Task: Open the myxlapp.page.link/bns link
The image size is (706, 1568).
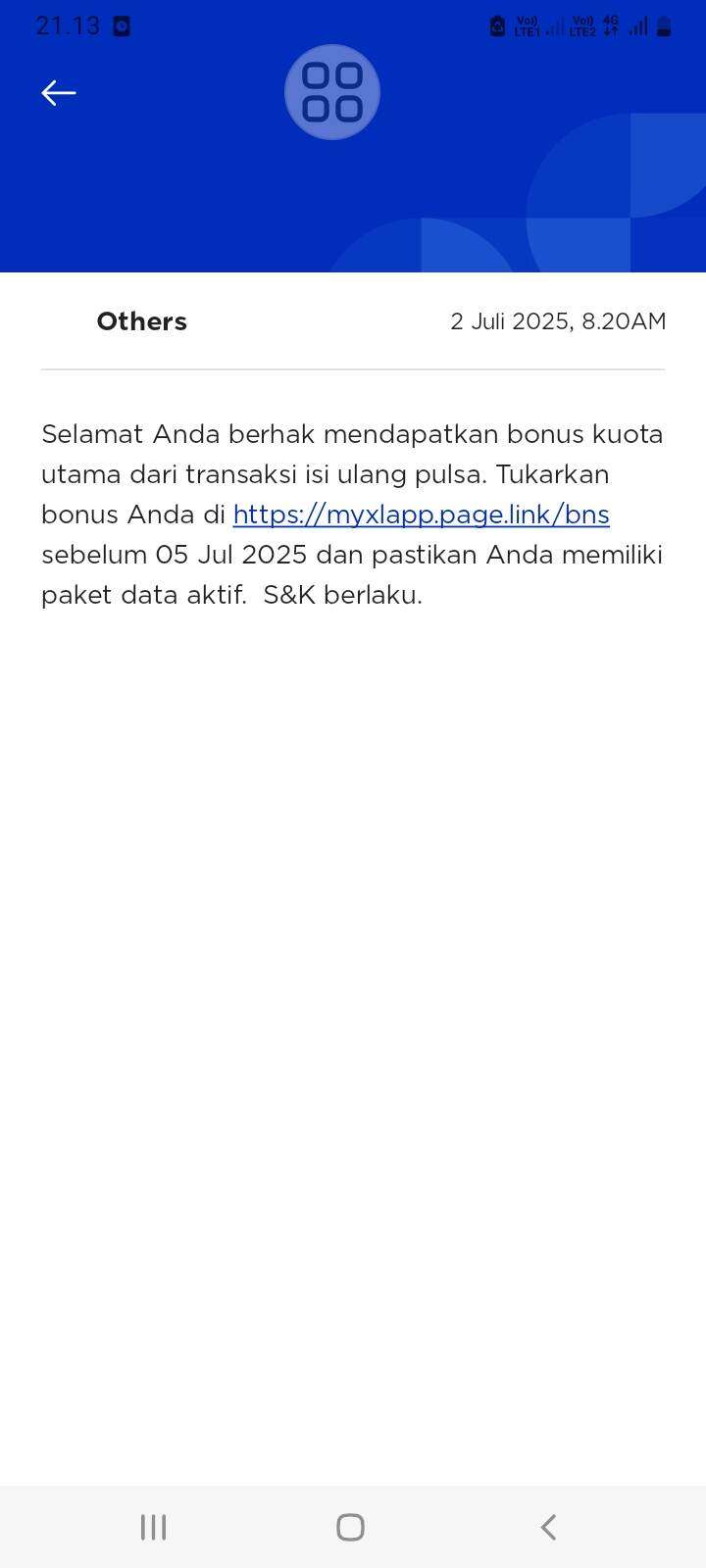Action: 422,514
